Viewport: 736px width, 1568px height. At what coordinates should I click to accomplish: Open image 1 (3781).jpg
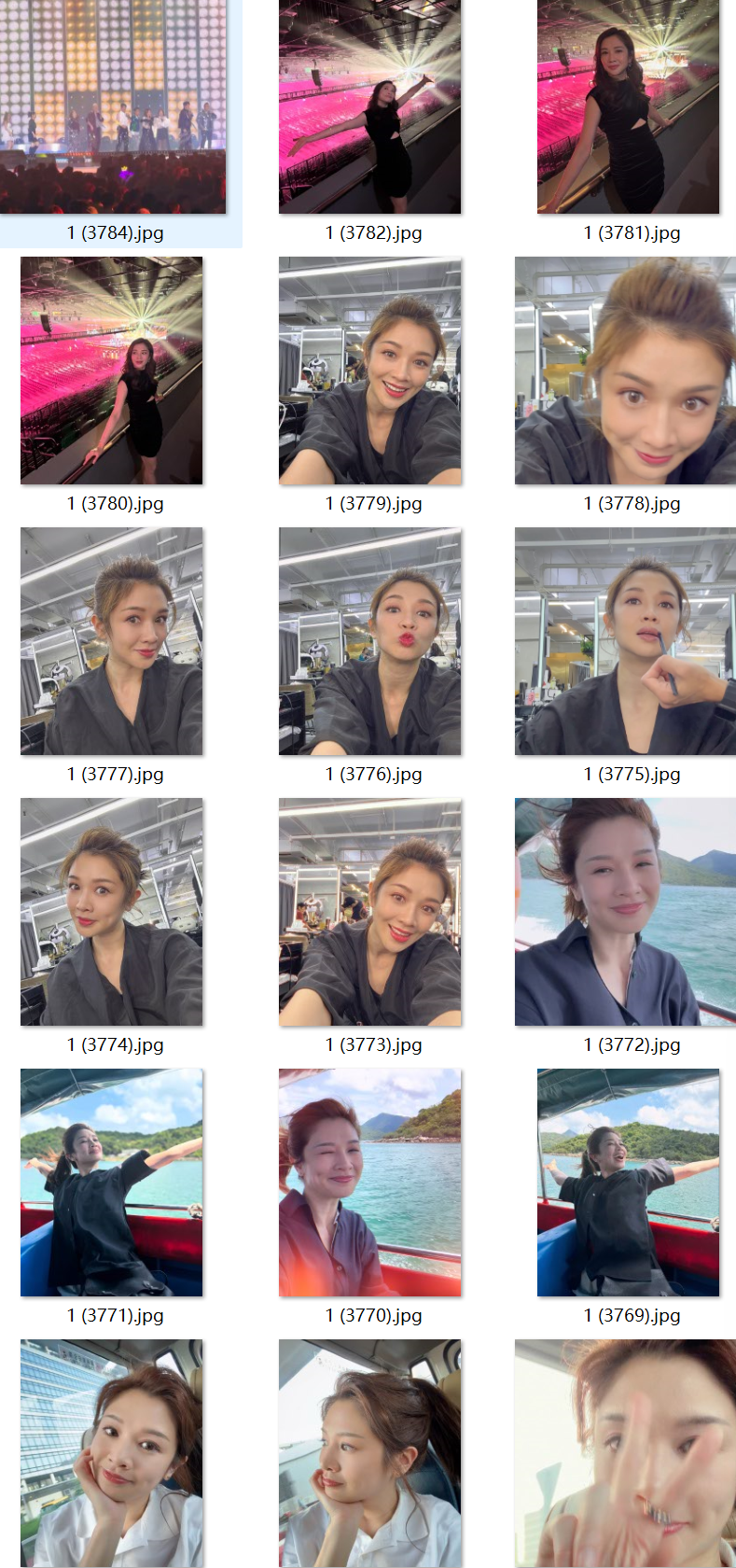point(628,106)
